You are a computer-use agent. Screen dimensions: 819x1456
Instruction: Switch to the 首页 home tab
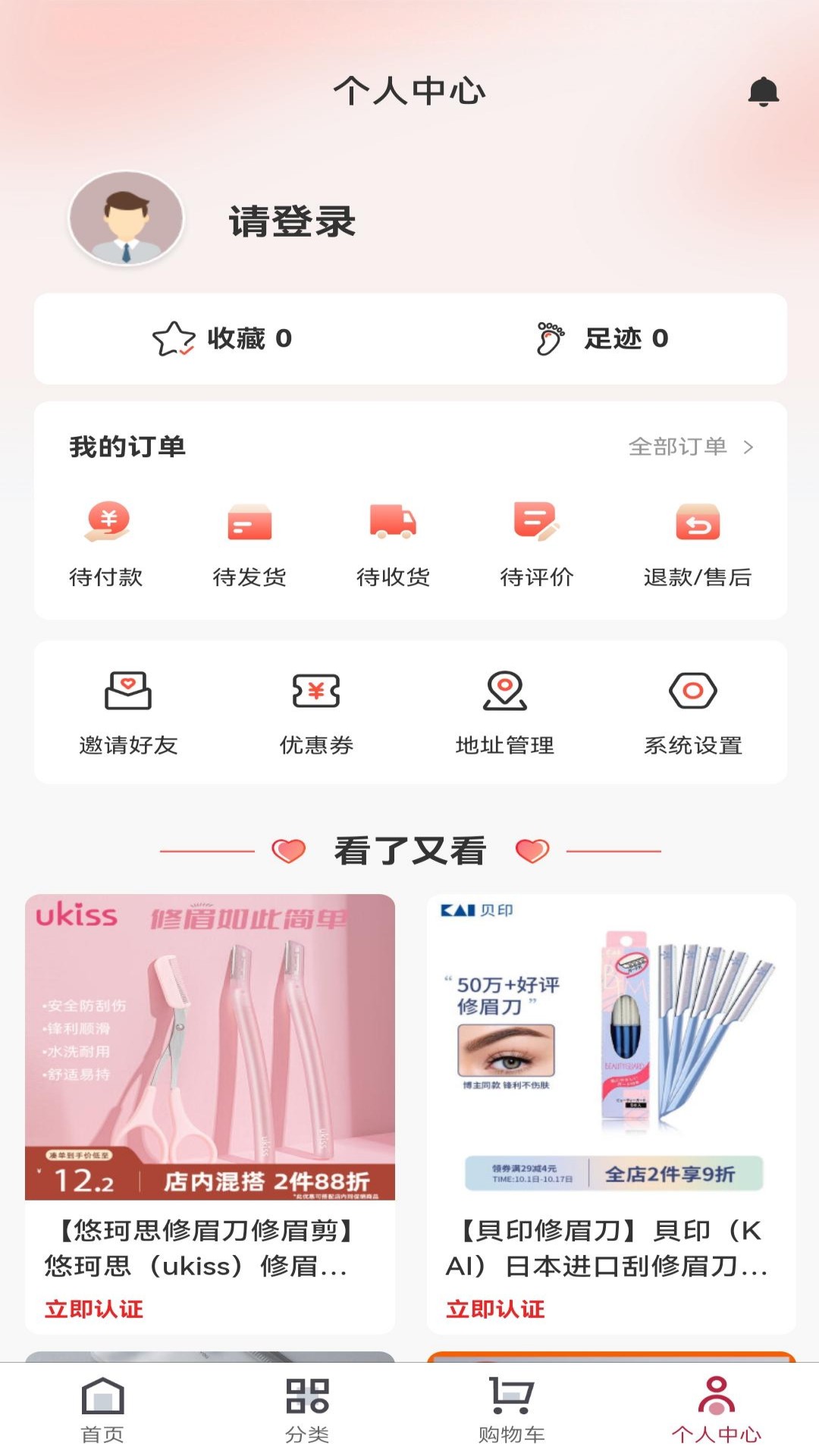(x=102, y=1410)
